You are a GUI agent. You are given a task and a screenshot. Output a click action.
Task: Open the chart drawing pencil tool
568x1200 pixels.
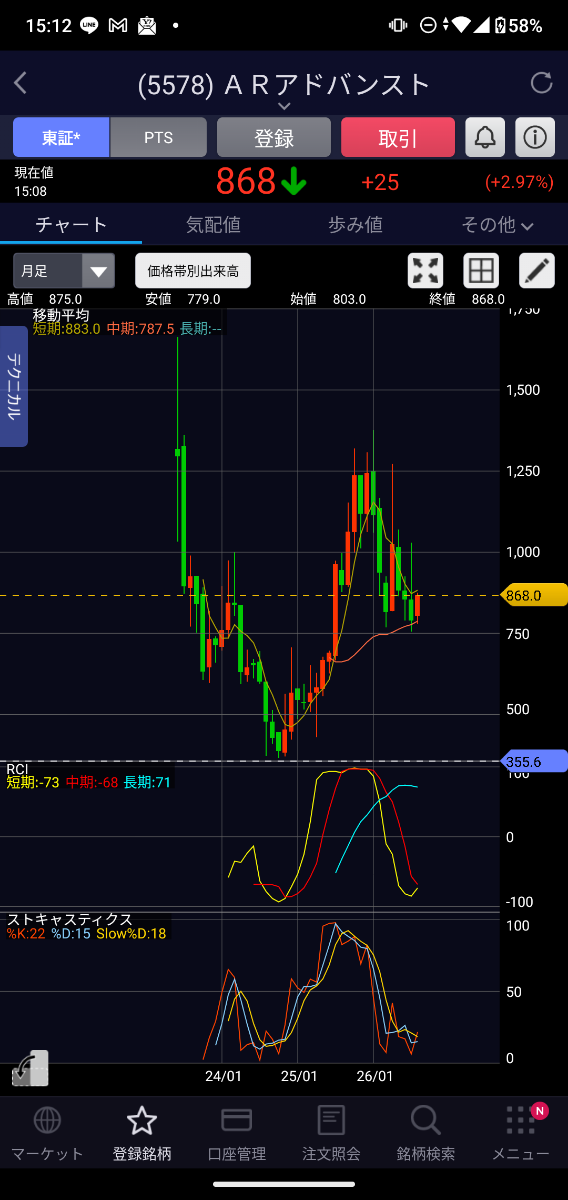point(537,270)
